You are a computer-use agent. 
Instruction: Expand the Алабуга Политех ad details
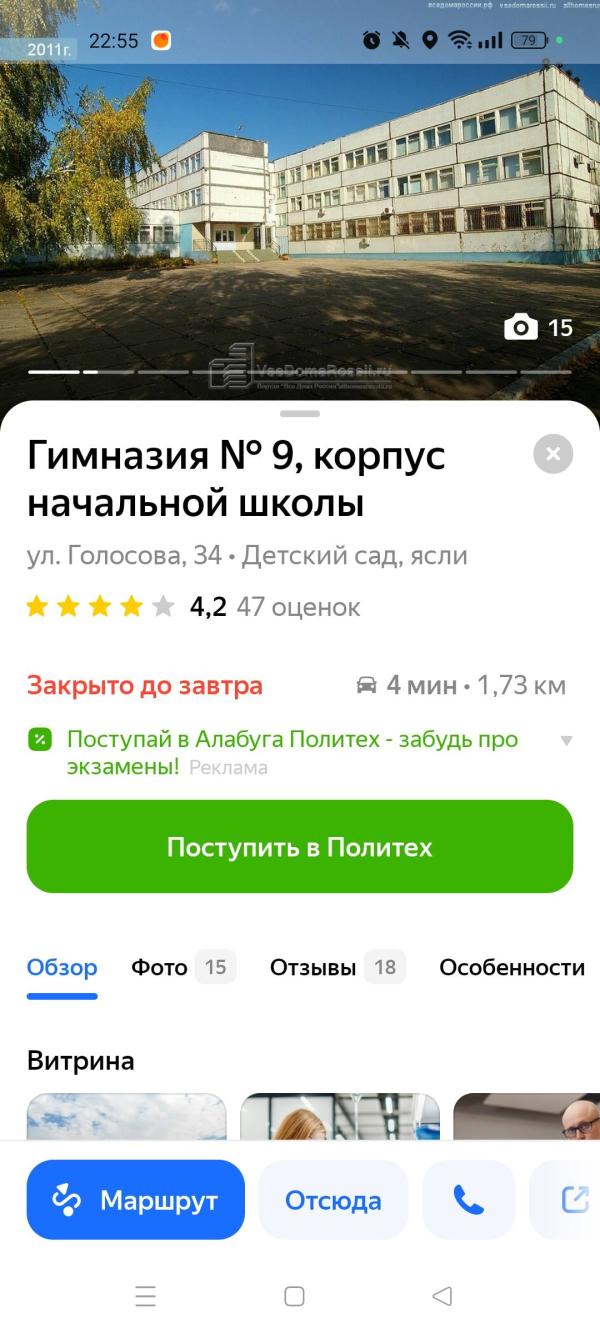566,741
